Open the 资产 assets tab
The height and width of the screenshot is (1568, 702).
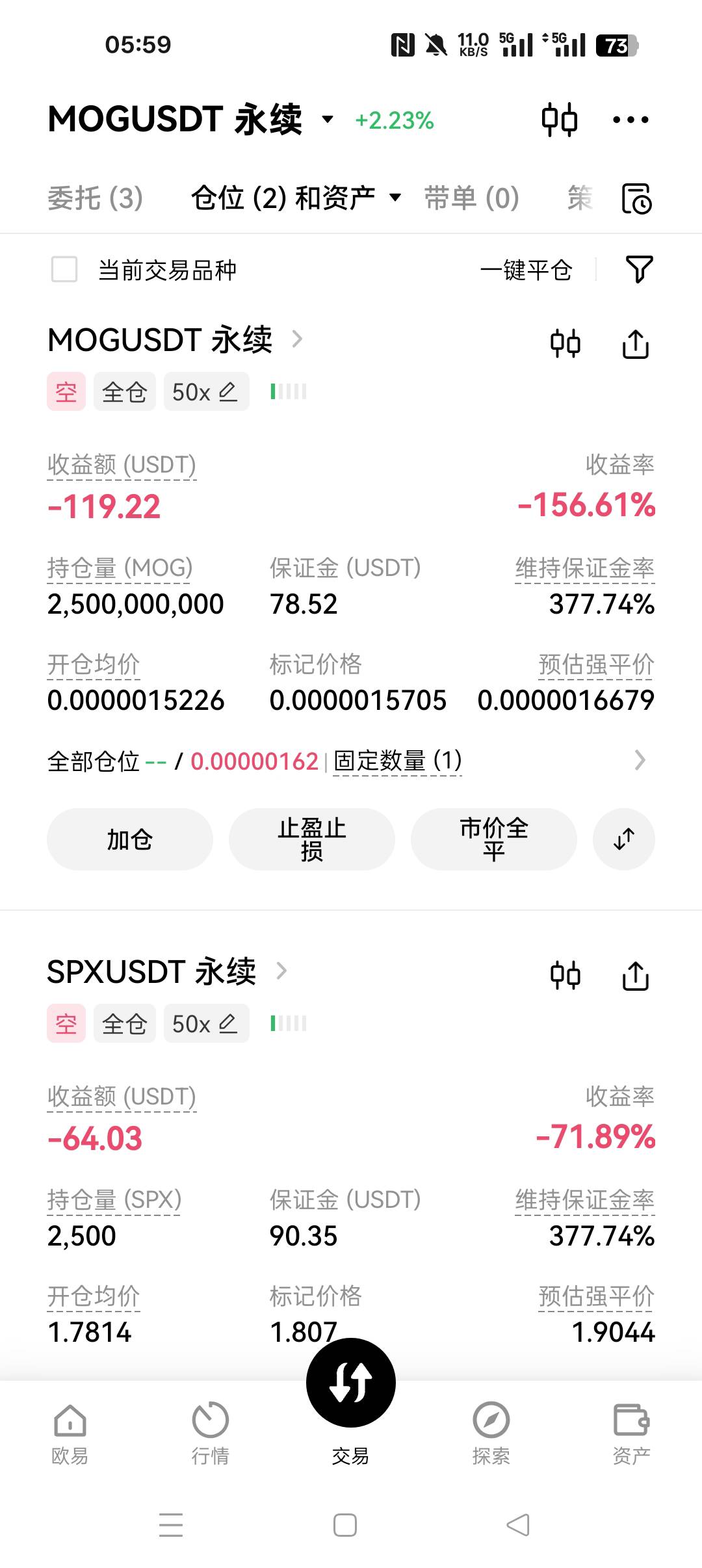[632, 1433]
